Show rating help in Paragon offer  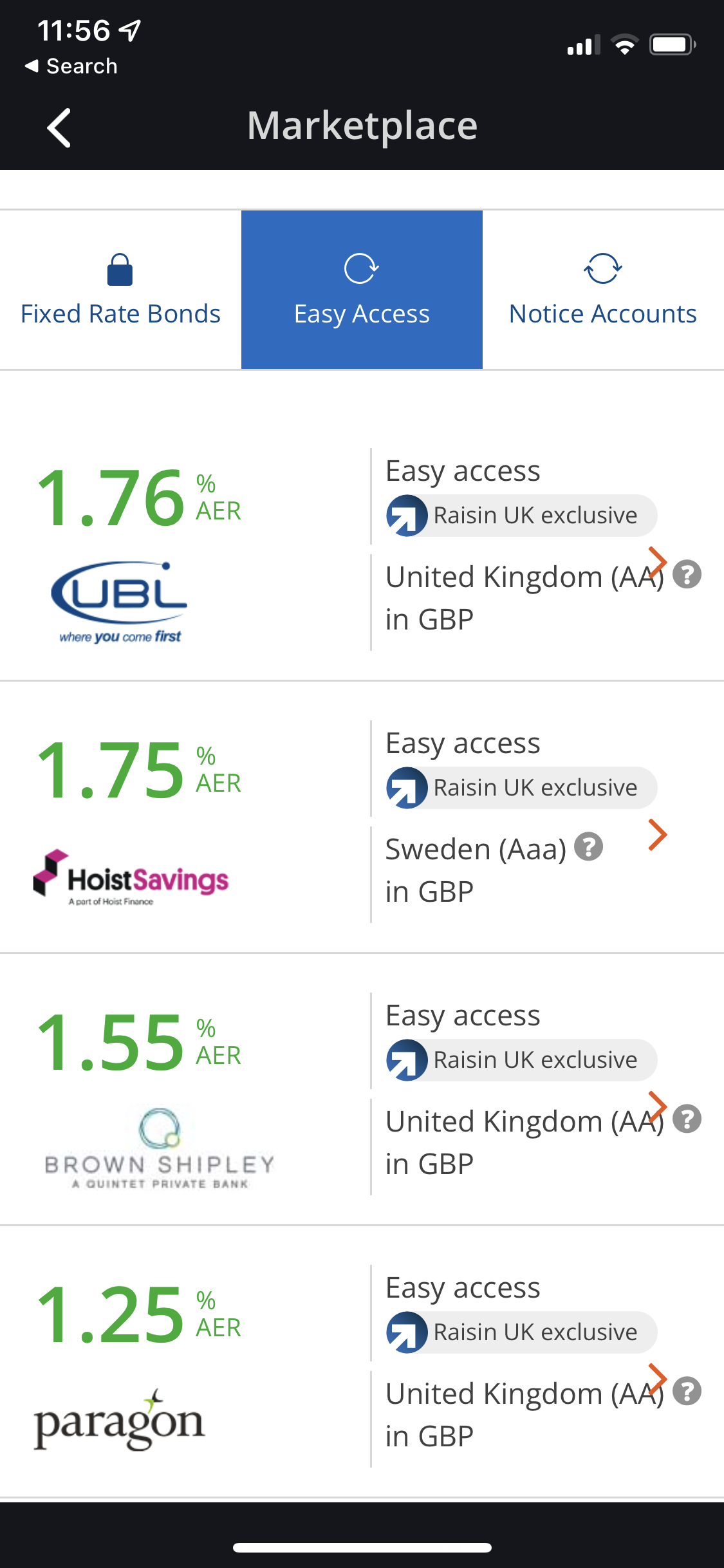(687, 1391)
